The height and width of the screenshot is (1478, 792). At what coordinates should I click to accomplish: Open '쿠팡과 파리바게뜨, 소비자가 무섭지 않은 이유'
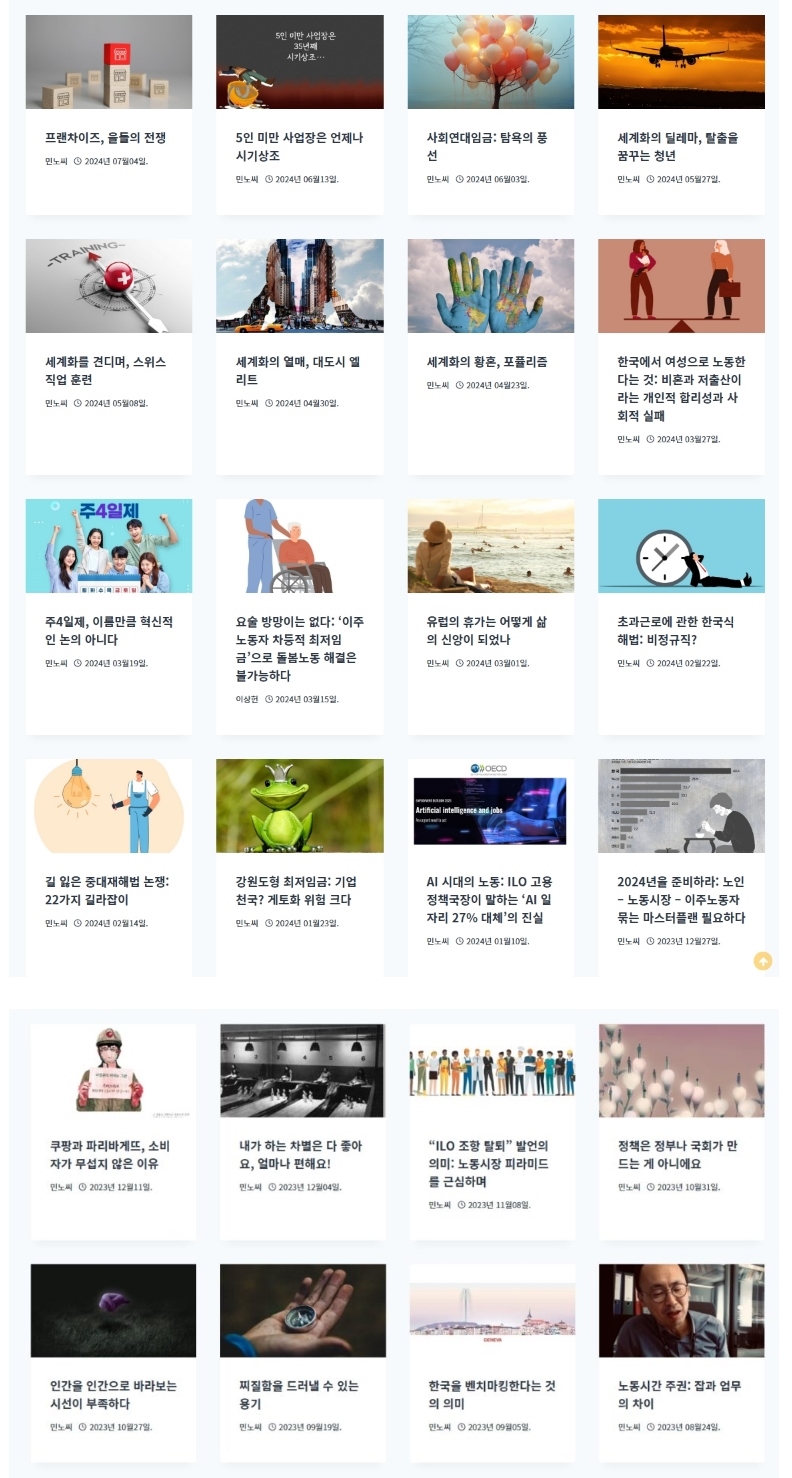tap(110, 1155)
